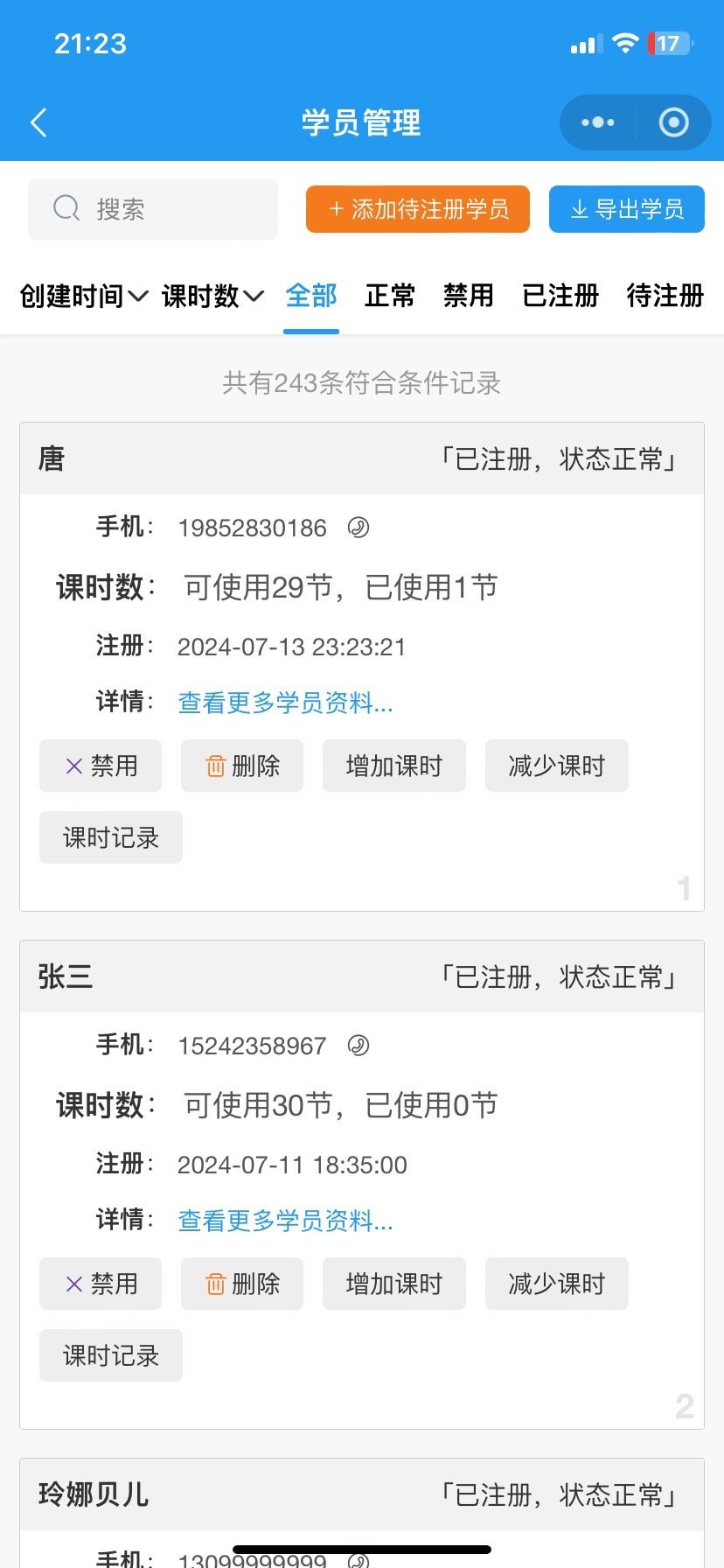Image resolution: width=724 pixels, height=1568 pixels.
Task: Open 课时记录 for 张三
Action: [111, 1355]
